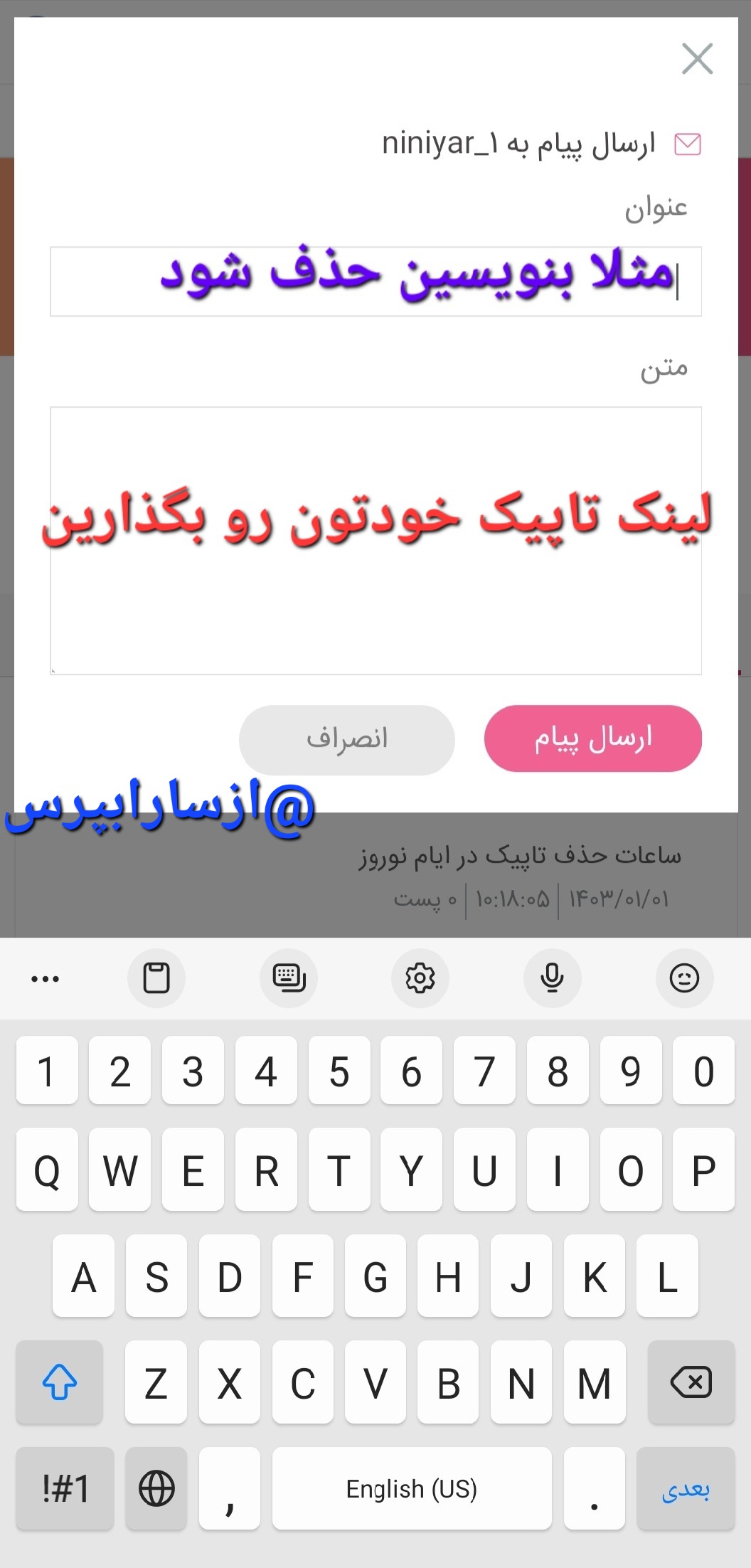This screenshot has height=1568, width=751.
Task: Tap the متن message text area
Action: pos(375,541)
